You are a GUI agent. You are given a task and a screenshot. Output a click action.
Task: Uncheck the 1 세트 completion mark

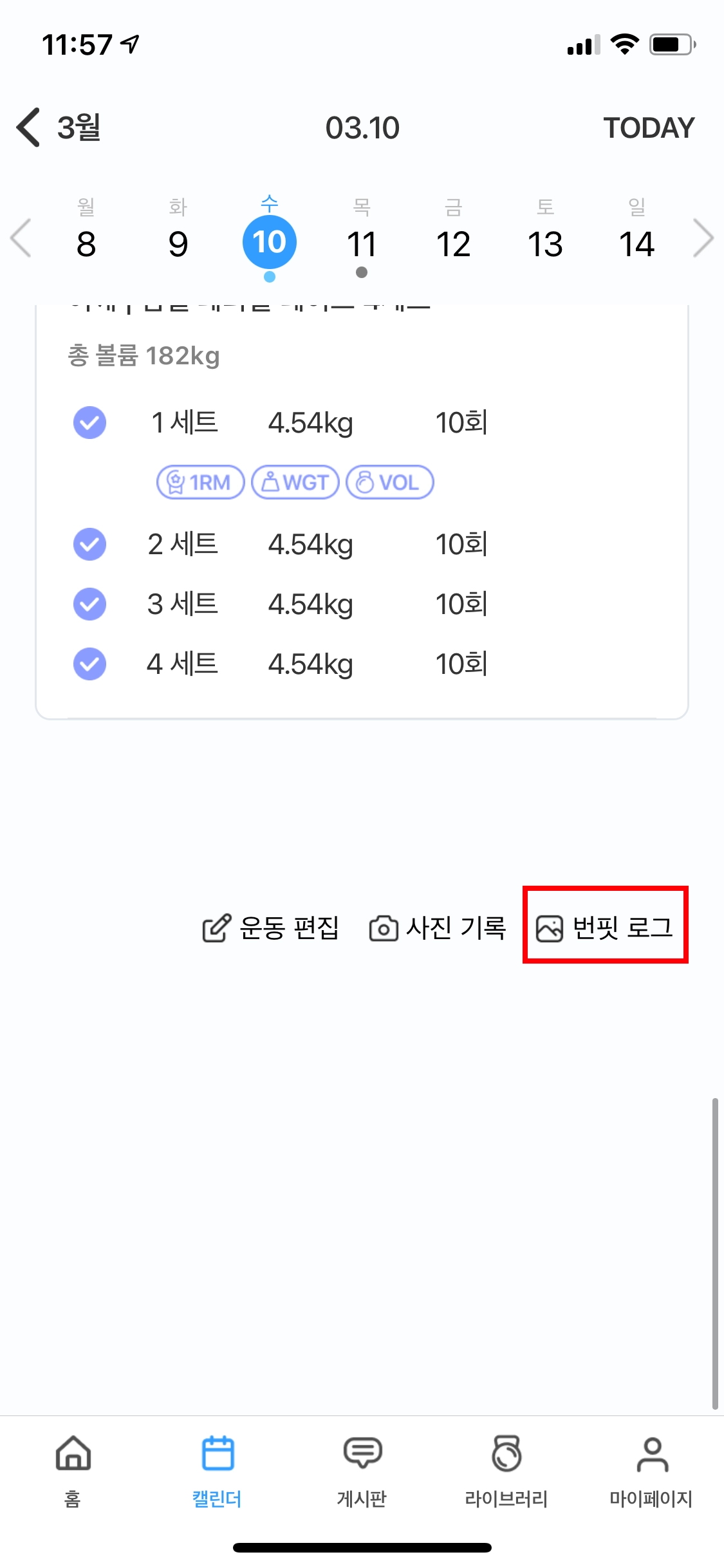point(89,423)
